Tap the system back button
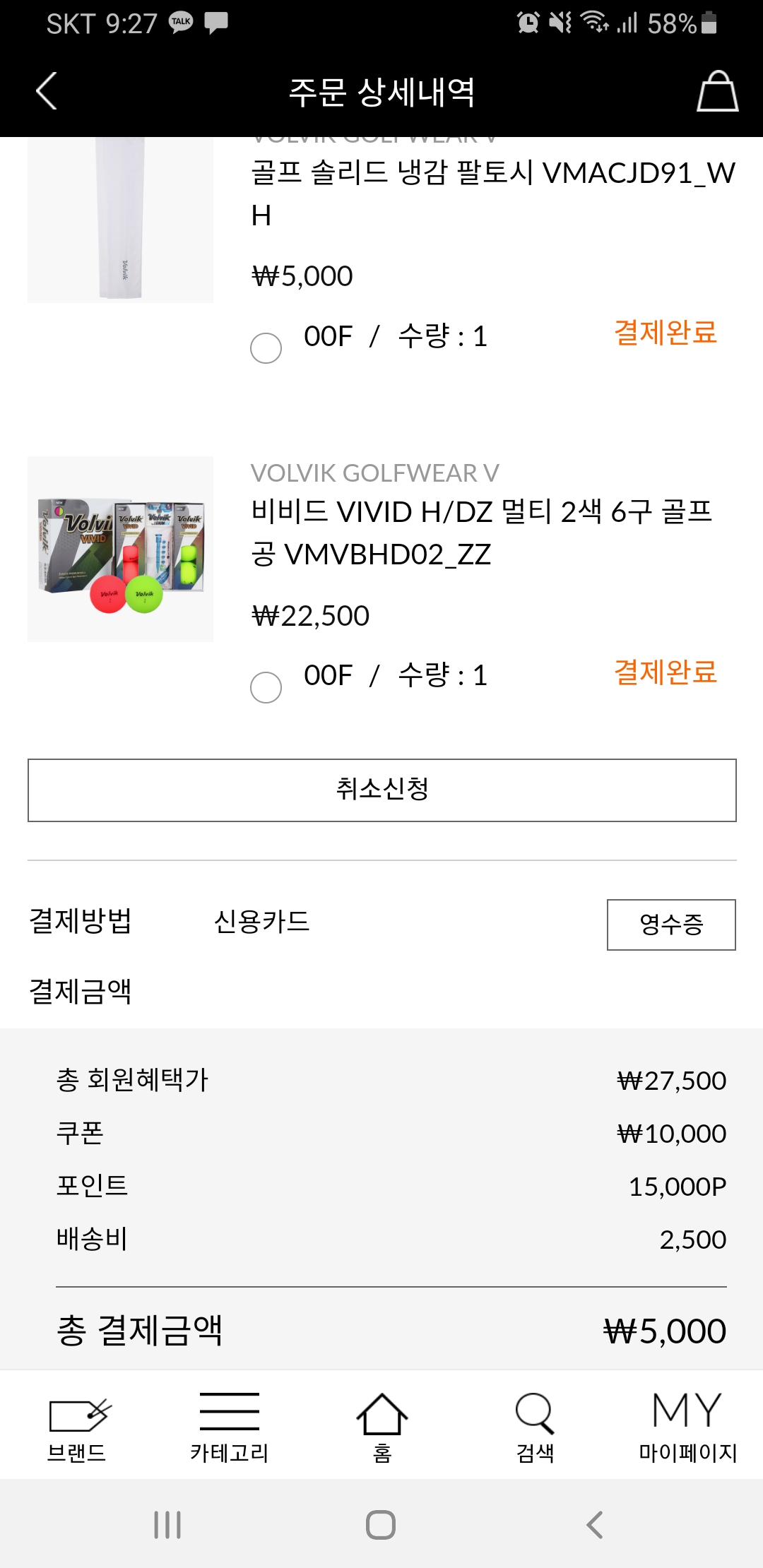The image size is (763, 1568). pyautogui.click(x=595, y=1525)
